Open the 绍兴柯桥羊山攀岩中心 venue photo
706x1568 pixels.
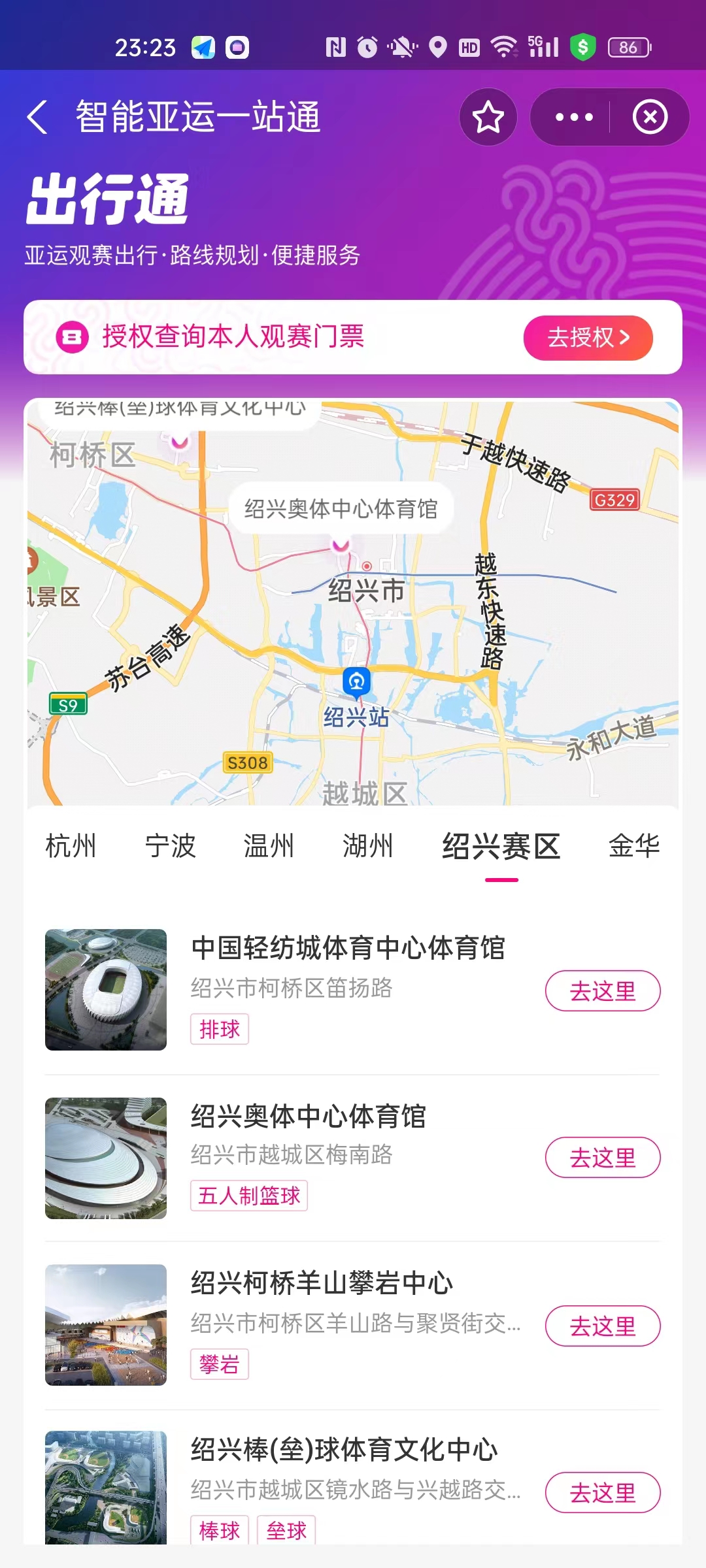(106, 1325)
